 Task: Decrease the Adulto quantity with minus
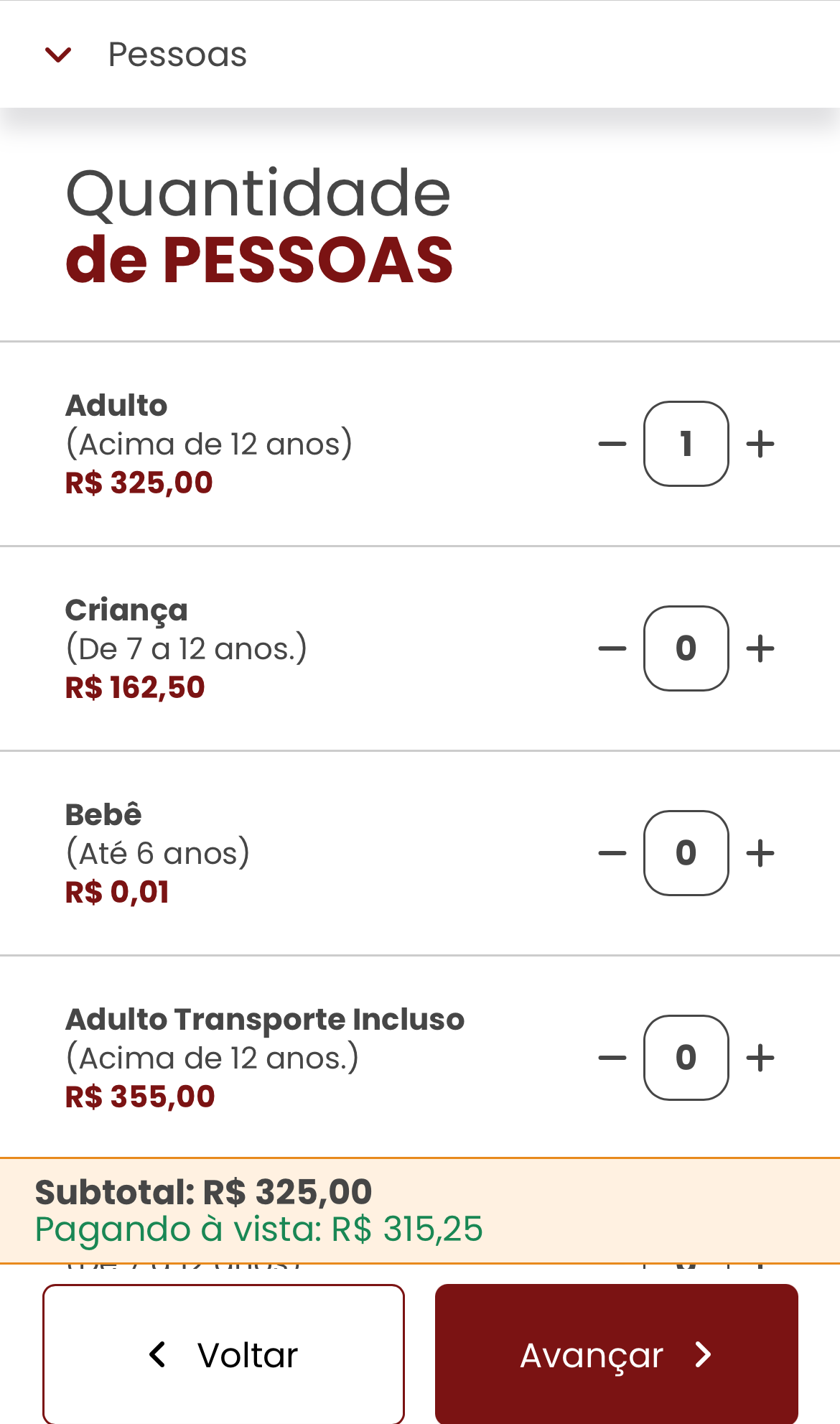(611, 444)
